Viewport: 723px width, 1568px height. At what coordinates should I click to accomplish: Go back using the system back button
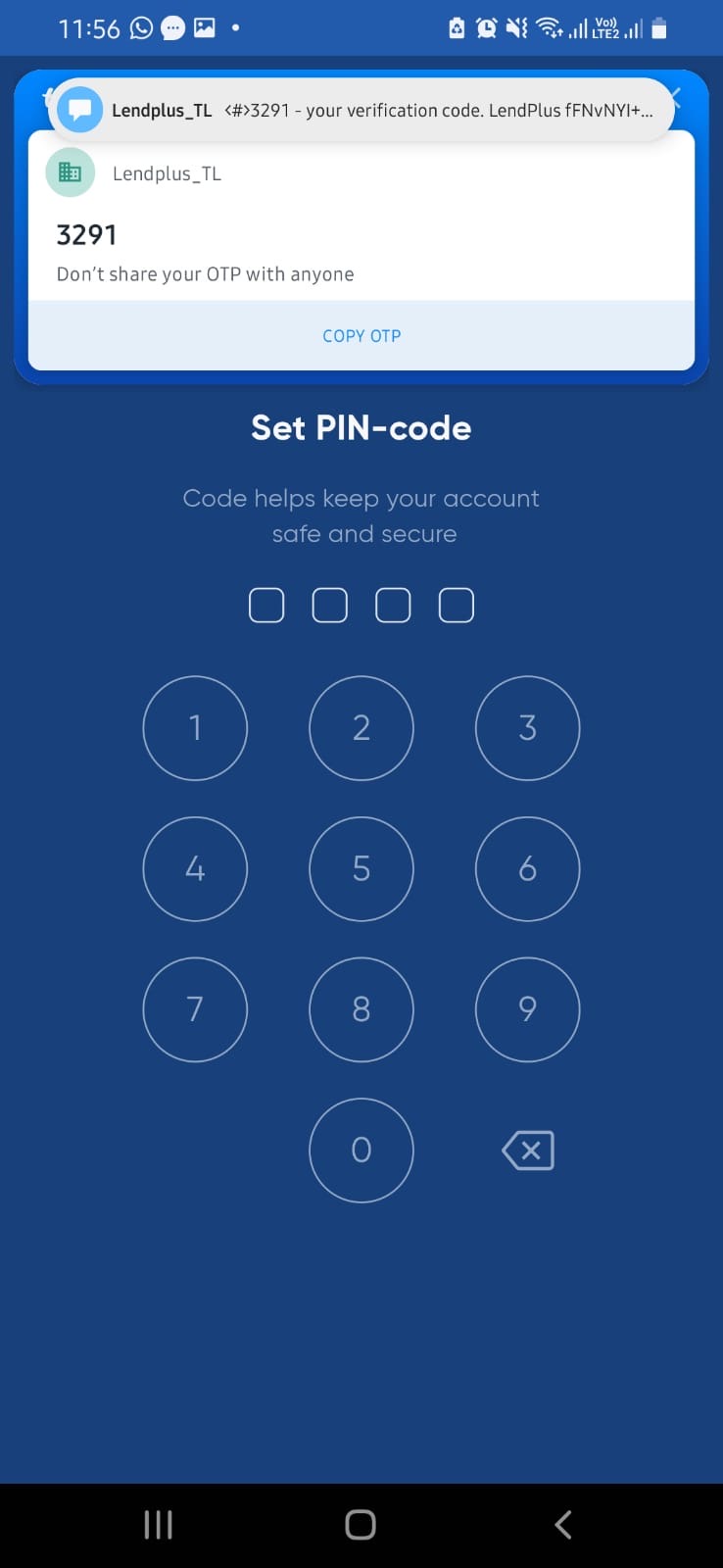pyautogui.click(x=562, y=1524)
